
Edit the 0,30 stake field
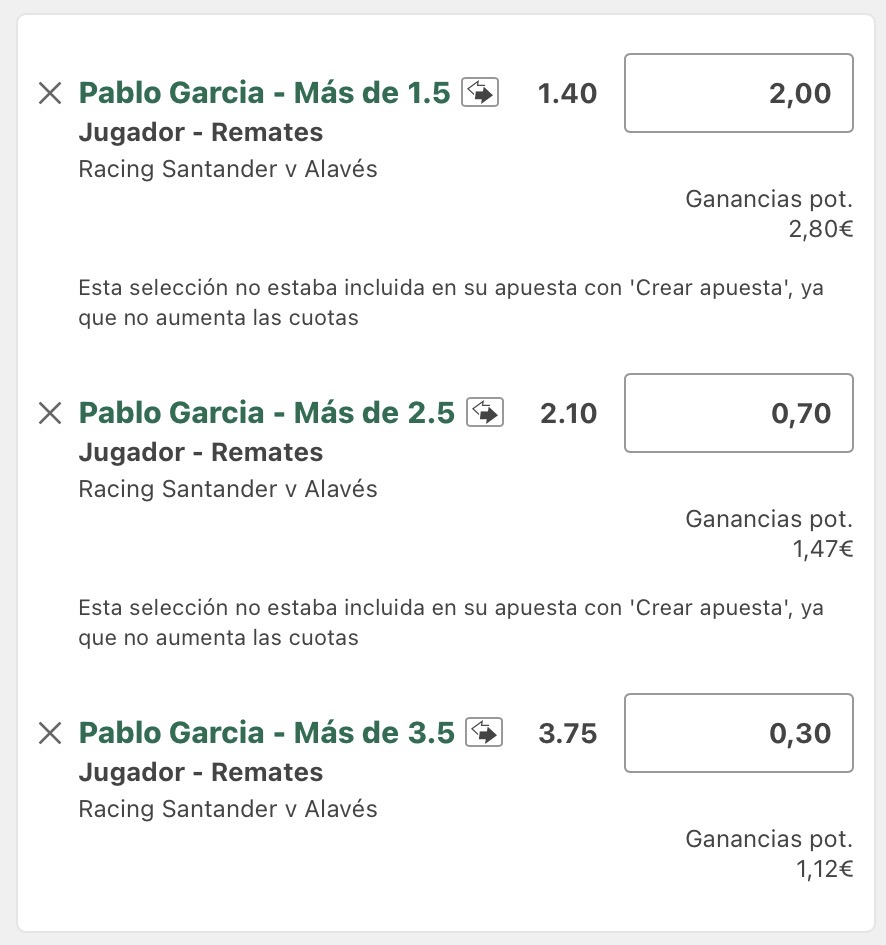(x=739, y=733)
